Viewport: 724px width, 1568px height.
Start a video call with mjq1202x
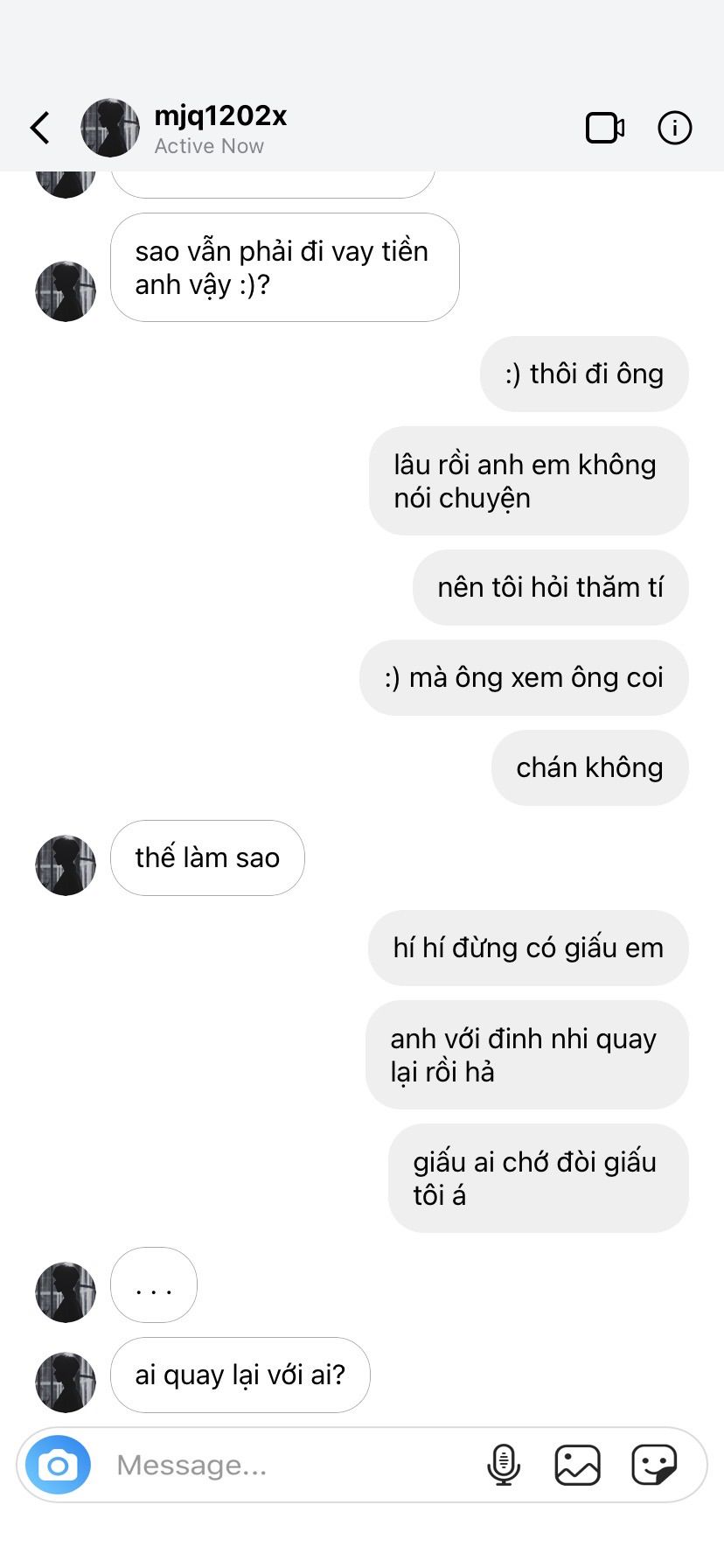click(x=605, y=128)
